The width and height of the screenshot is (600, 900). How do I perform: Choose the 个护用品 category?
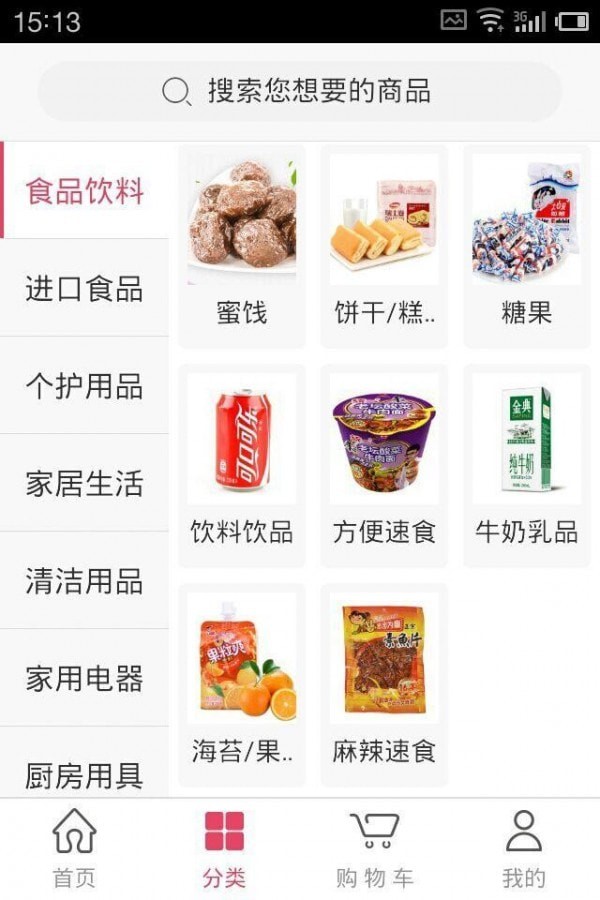85,386
